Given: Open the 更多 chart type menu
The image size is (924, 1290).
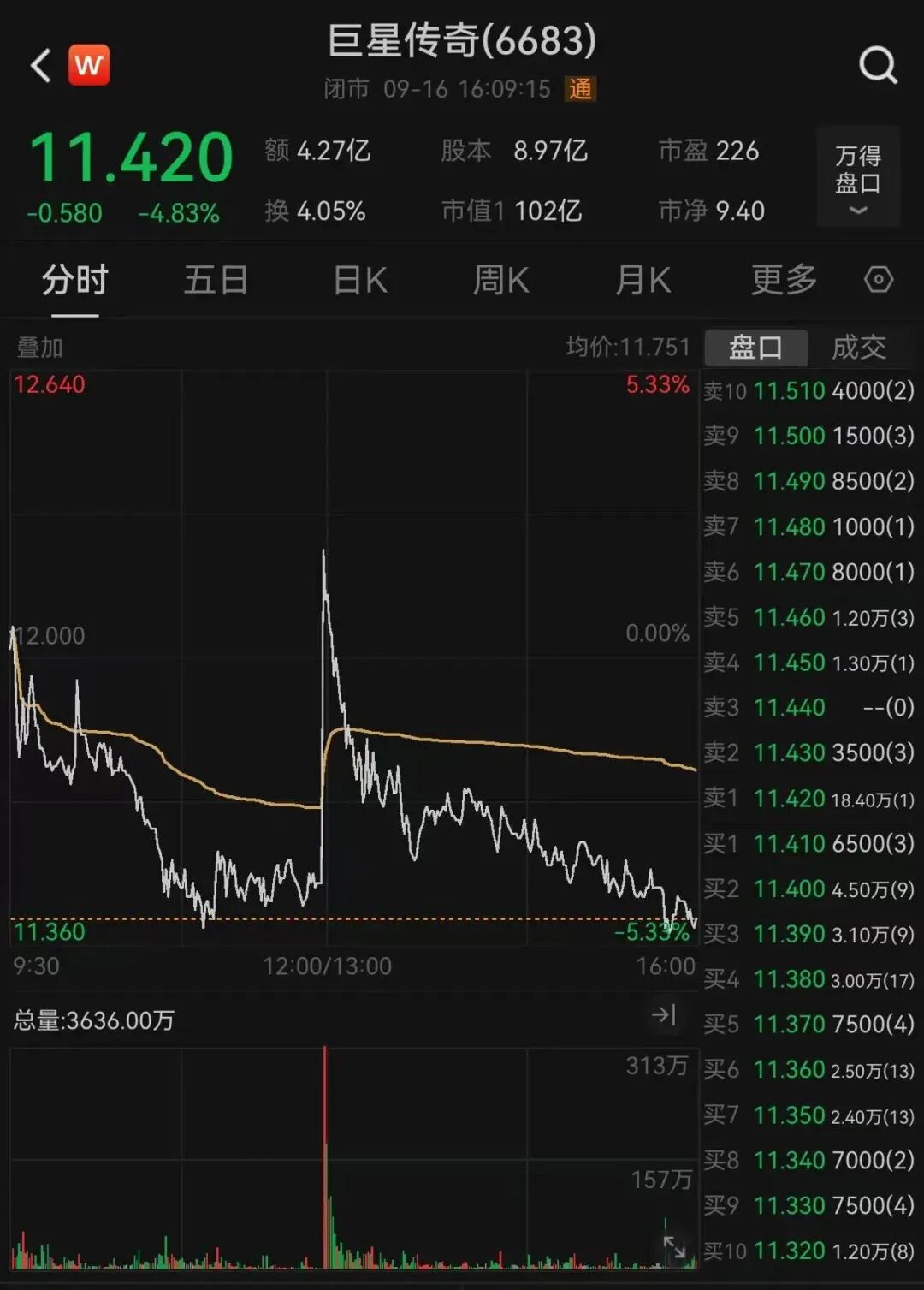Looking at the screenshot, I should [781, 279].
